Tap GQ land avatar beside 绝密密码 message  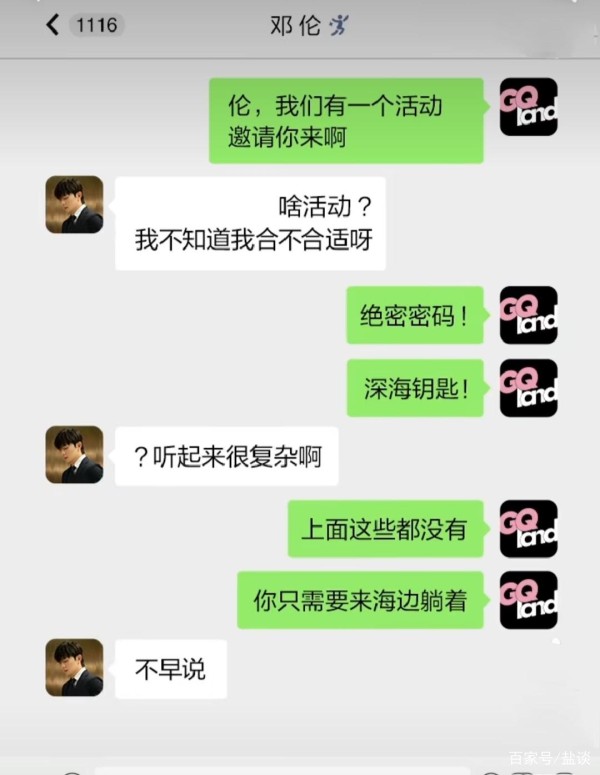coord(528,315)
